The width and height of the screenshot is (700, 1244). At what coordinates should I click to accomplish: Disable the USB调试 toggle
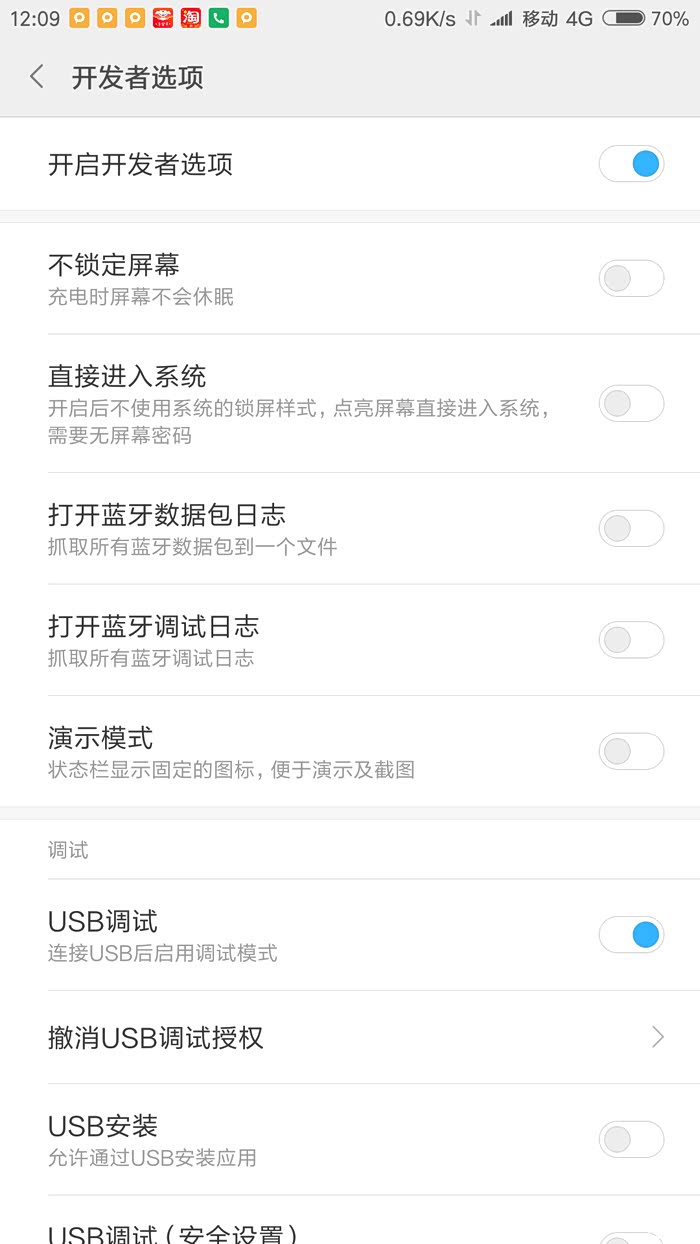pyautogui.click(x=631, y=935)
